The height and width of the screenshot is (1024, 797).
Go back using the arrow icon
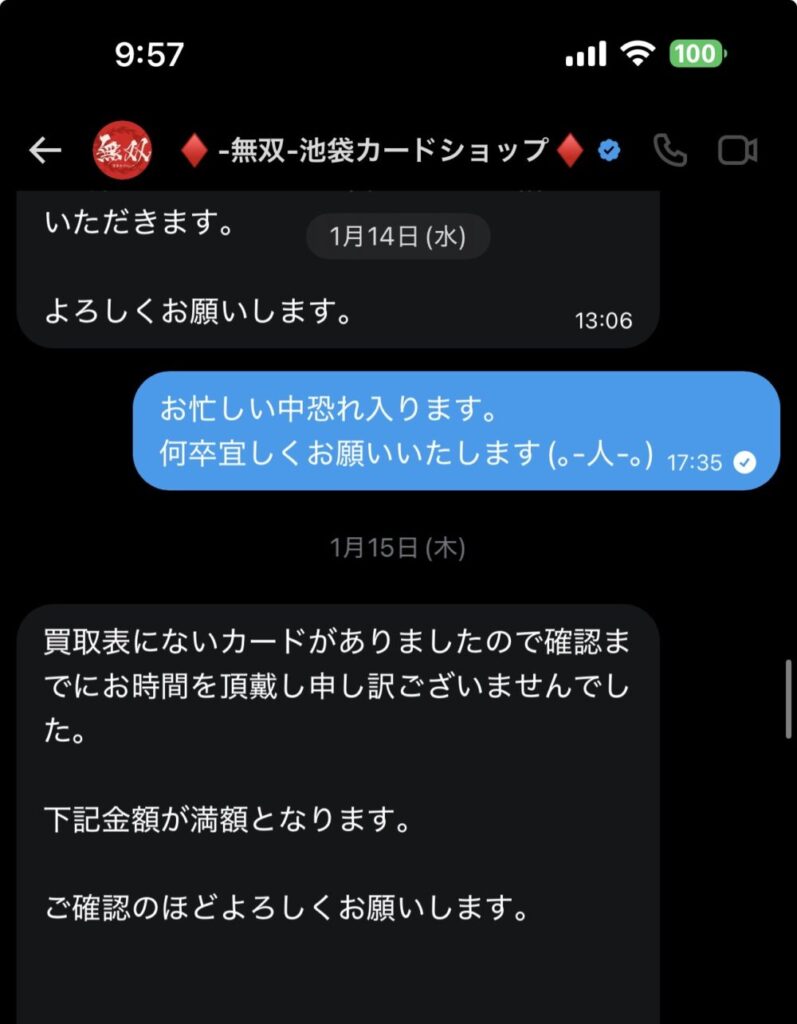(45, 150)
